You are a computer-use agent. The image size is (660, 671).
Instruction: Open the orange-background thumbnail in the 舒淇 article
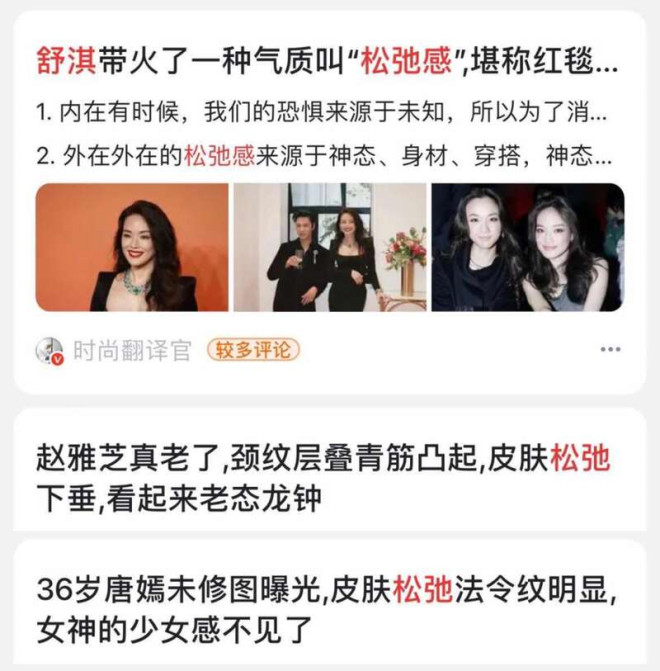tap(130, 247)
